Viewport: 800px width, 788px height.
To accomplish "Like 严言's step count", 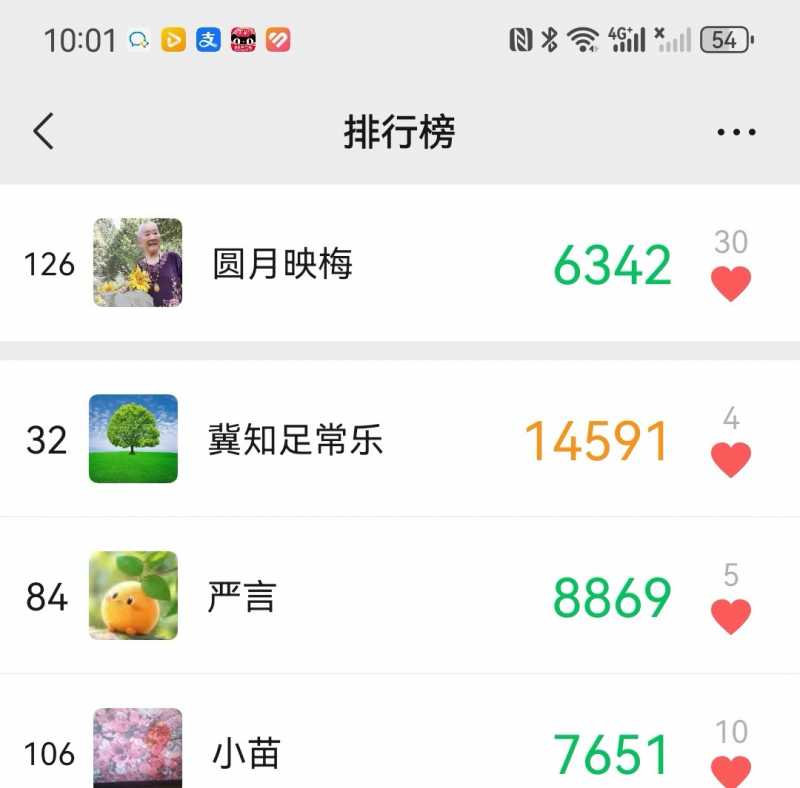I will [731, 616].
